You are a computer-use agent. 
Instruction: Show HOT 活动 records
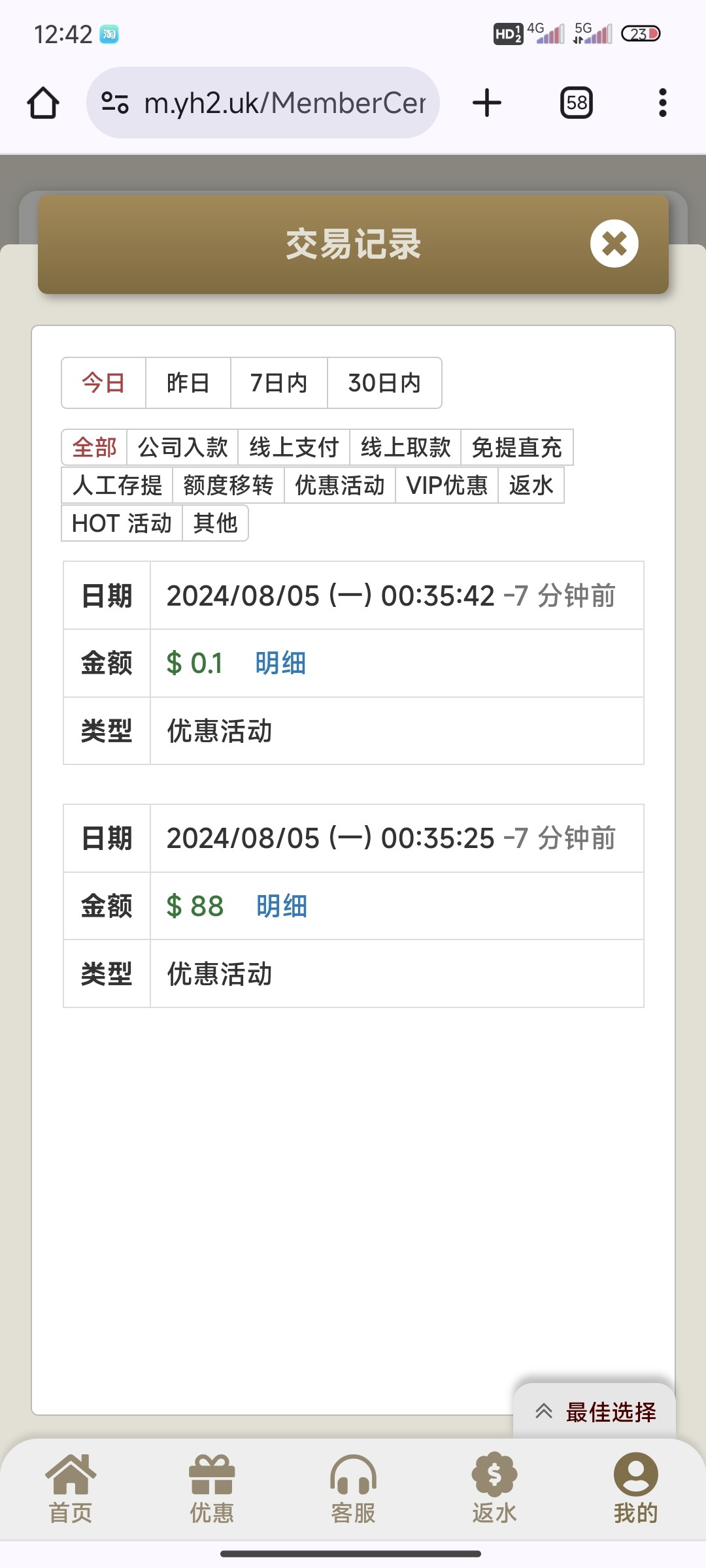pos(122,523)
